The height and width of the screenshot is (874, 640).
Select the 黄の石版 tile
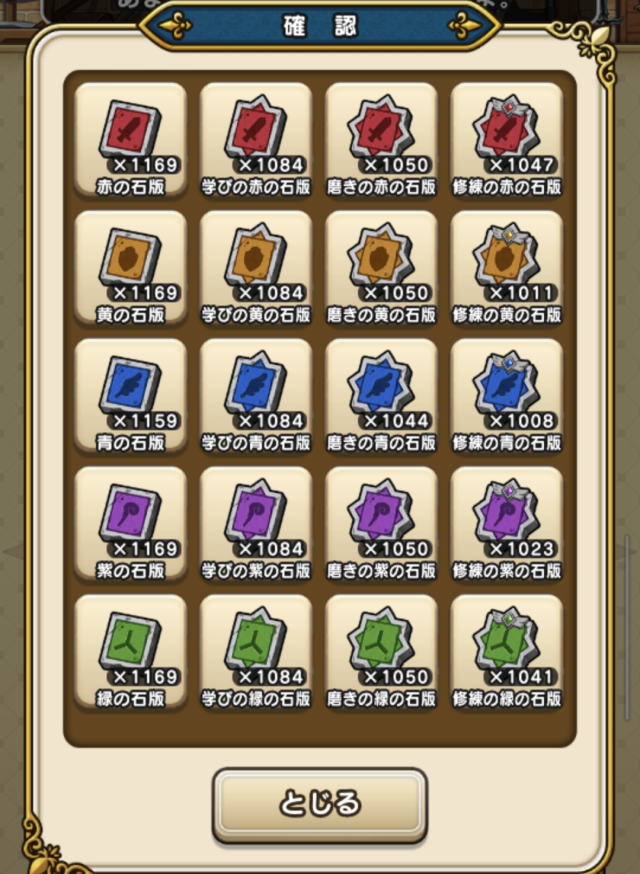(130, 268)
